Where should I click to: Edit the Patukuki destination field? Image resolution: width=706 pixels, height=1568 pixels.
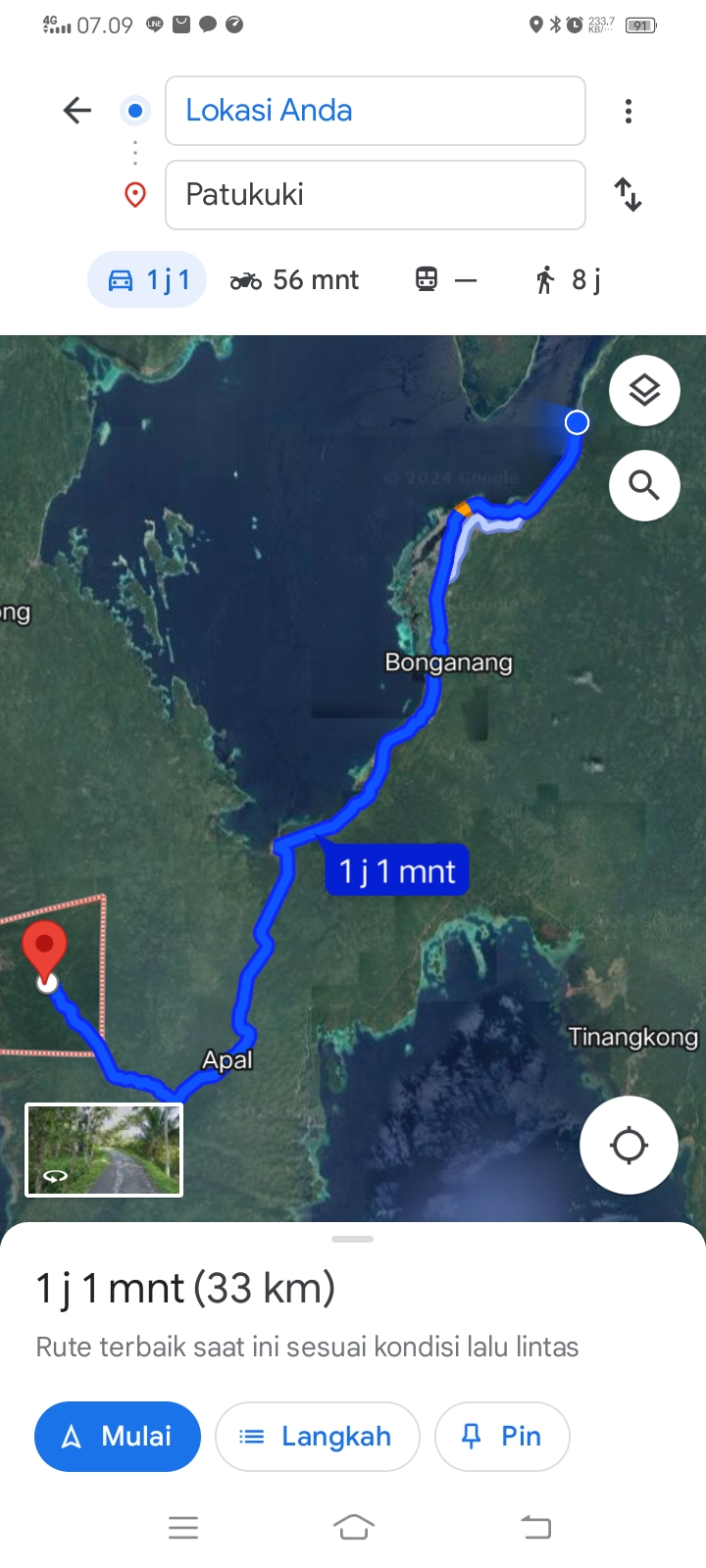[376, 195]
